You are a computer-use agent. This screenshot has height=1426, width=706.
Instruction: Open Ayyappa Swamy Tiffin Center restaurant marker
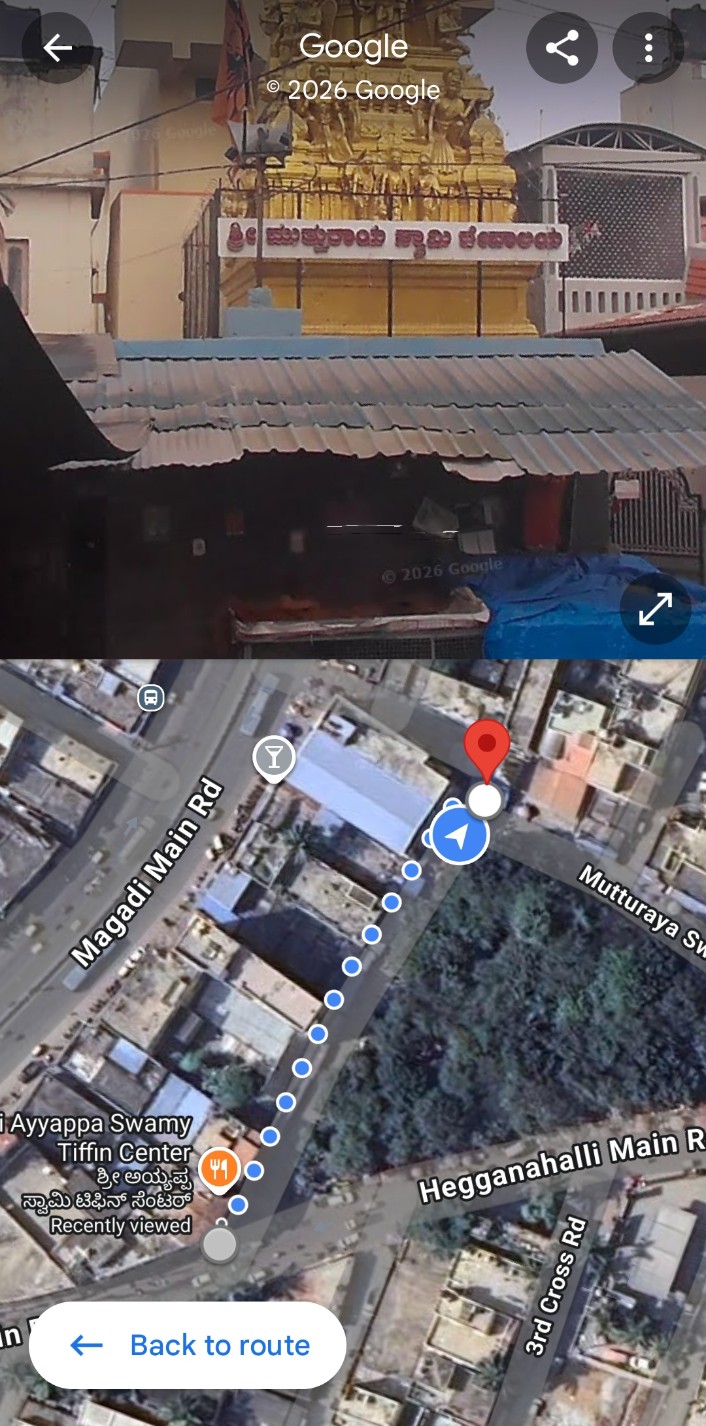pyautogui.click(x=217, y=1168)
